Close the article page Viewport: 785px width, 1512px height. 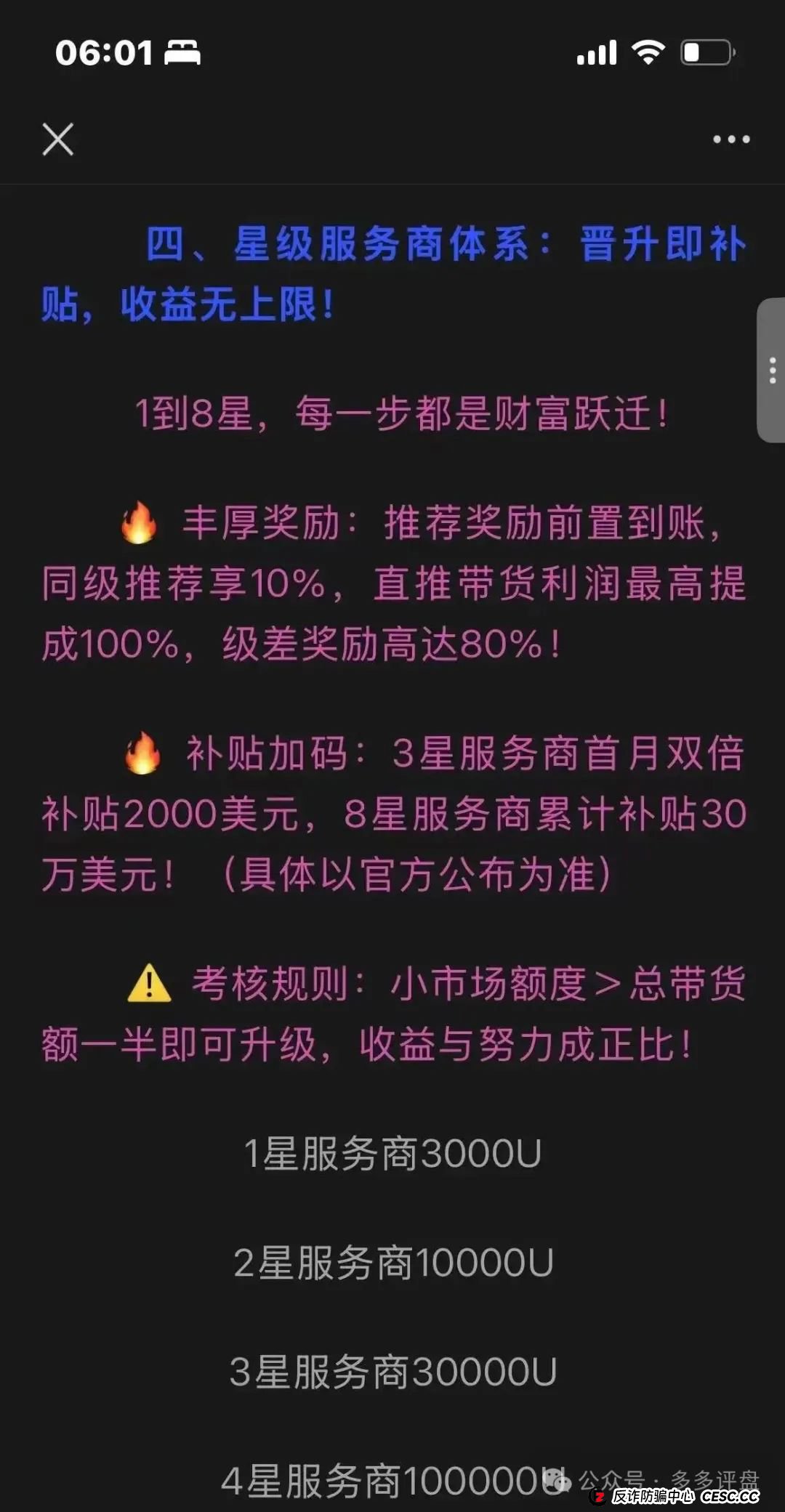57,139
